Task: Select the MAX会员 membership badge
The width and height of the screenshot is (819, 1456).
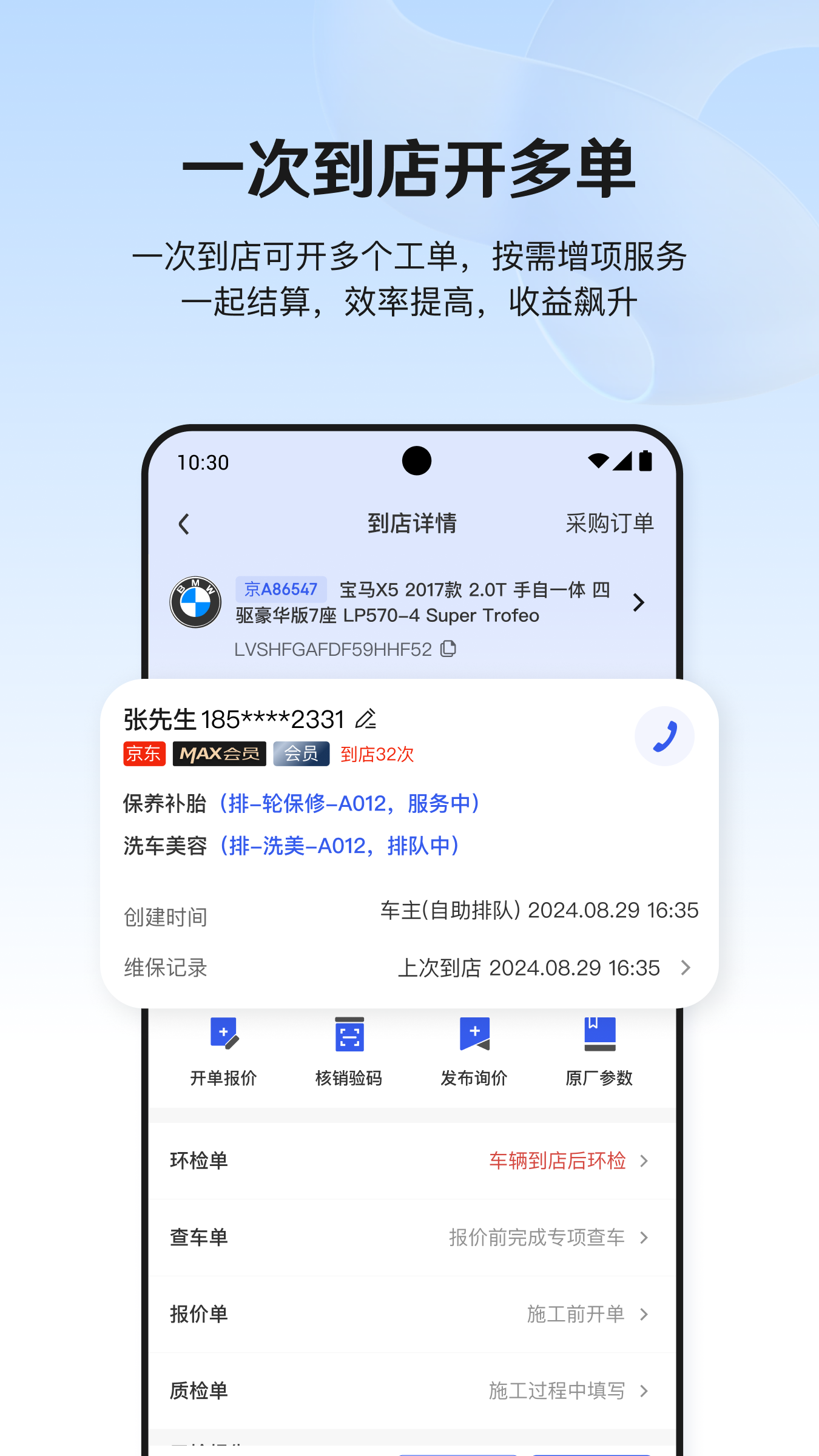Action: tap(220, 754)
